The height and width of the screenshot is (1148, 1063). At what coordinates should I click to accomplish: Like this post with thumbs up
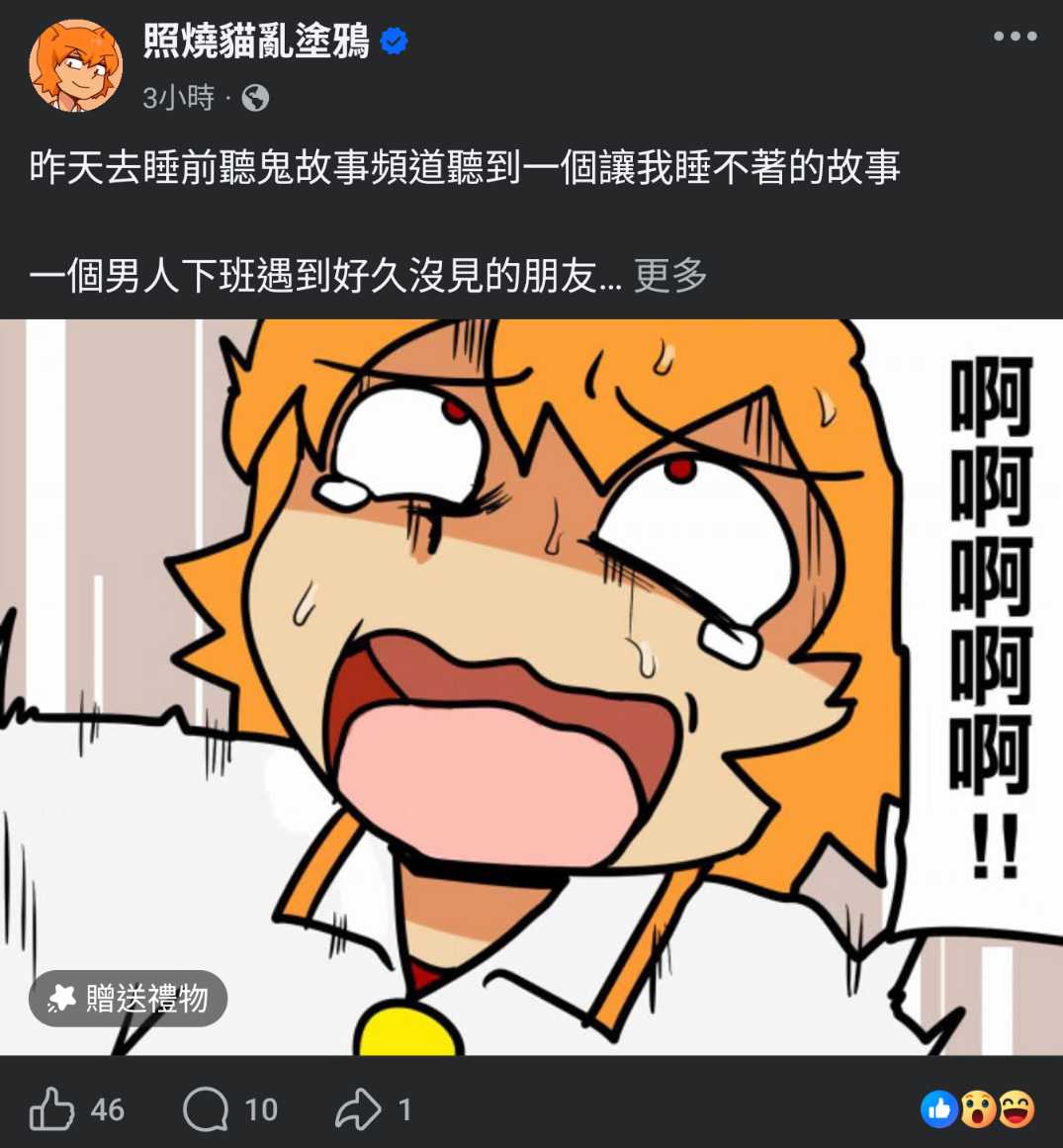point(52,1109)
